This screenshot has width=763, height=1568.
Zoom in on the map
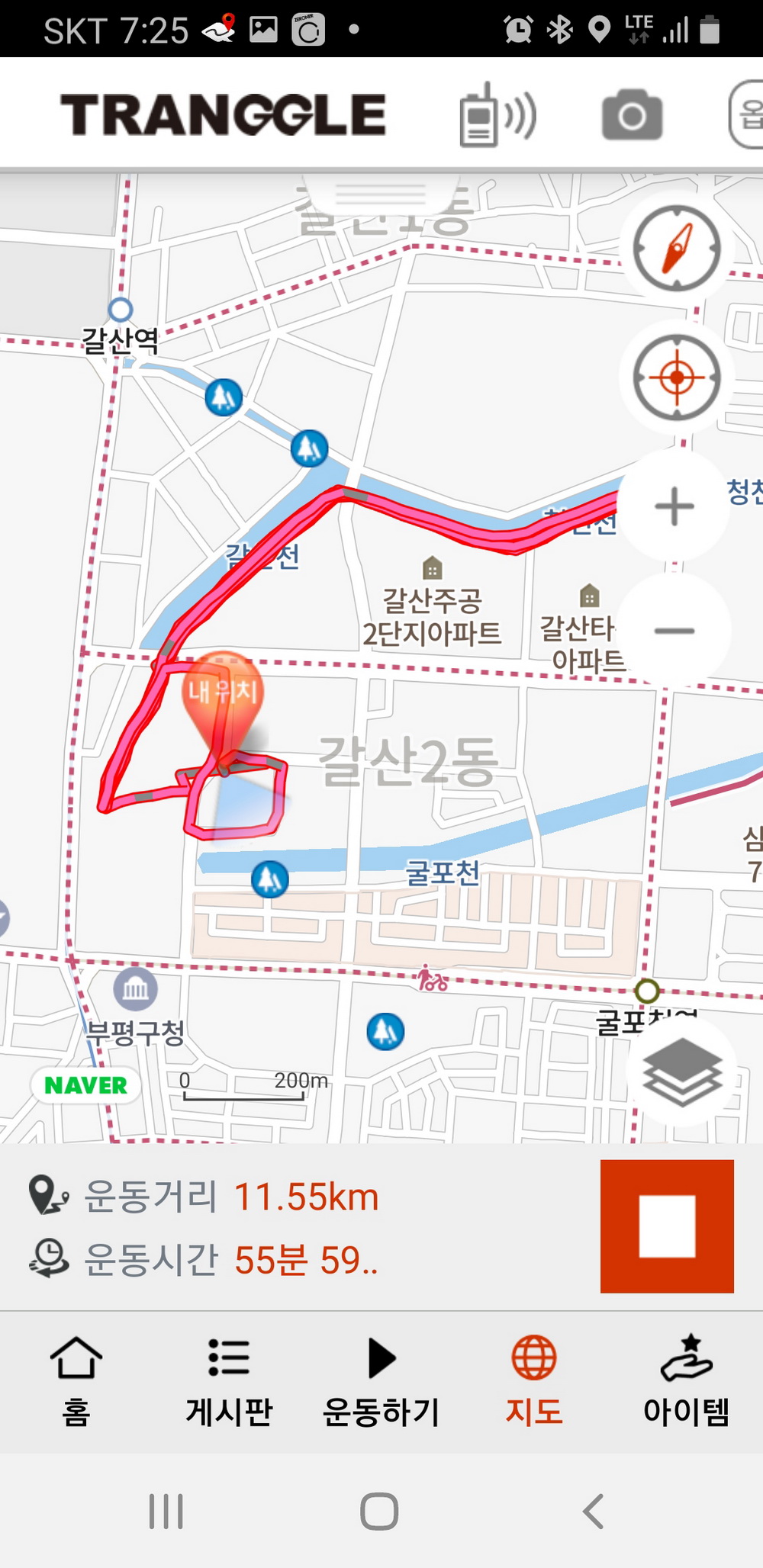[674, 506]
